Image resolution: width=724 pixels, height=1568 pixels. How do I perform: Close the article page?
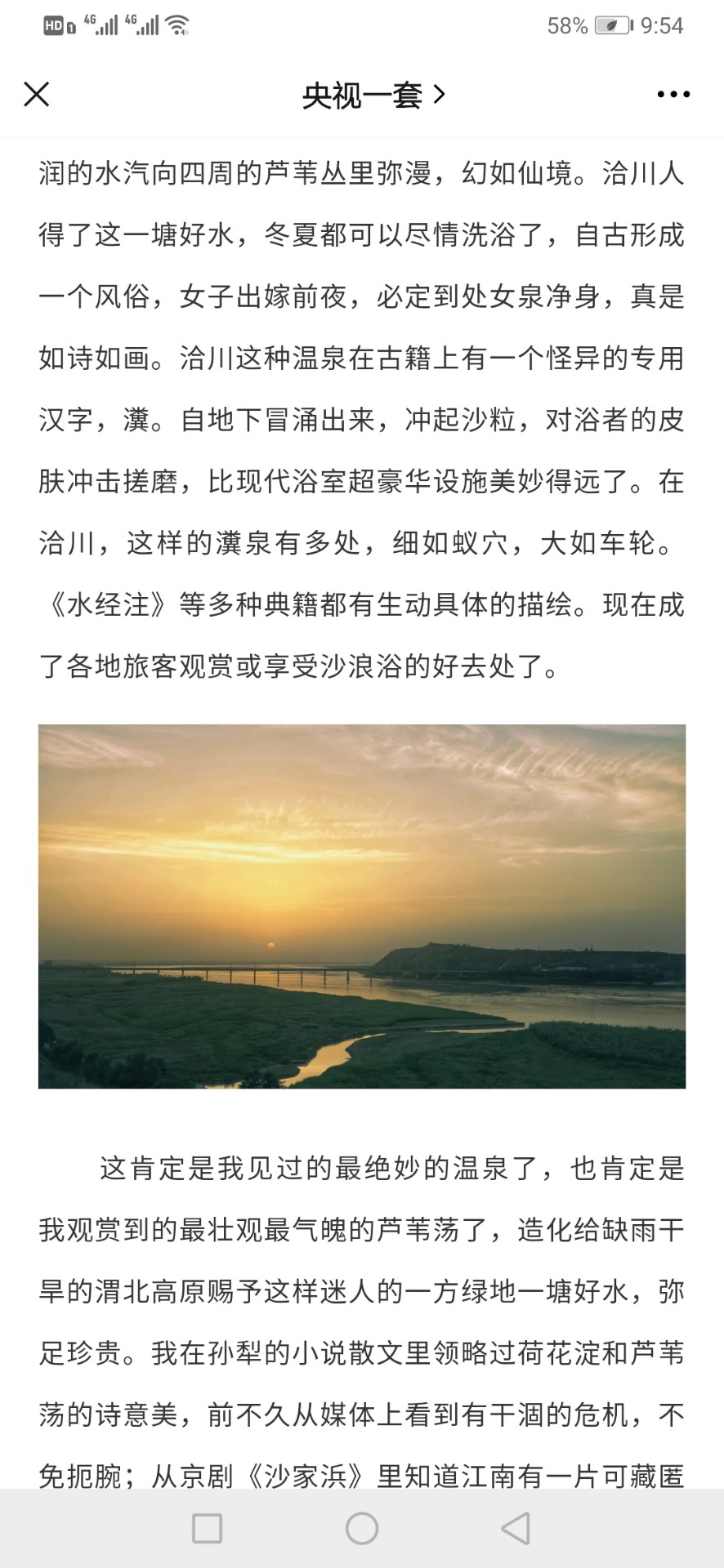pos(37,95)
